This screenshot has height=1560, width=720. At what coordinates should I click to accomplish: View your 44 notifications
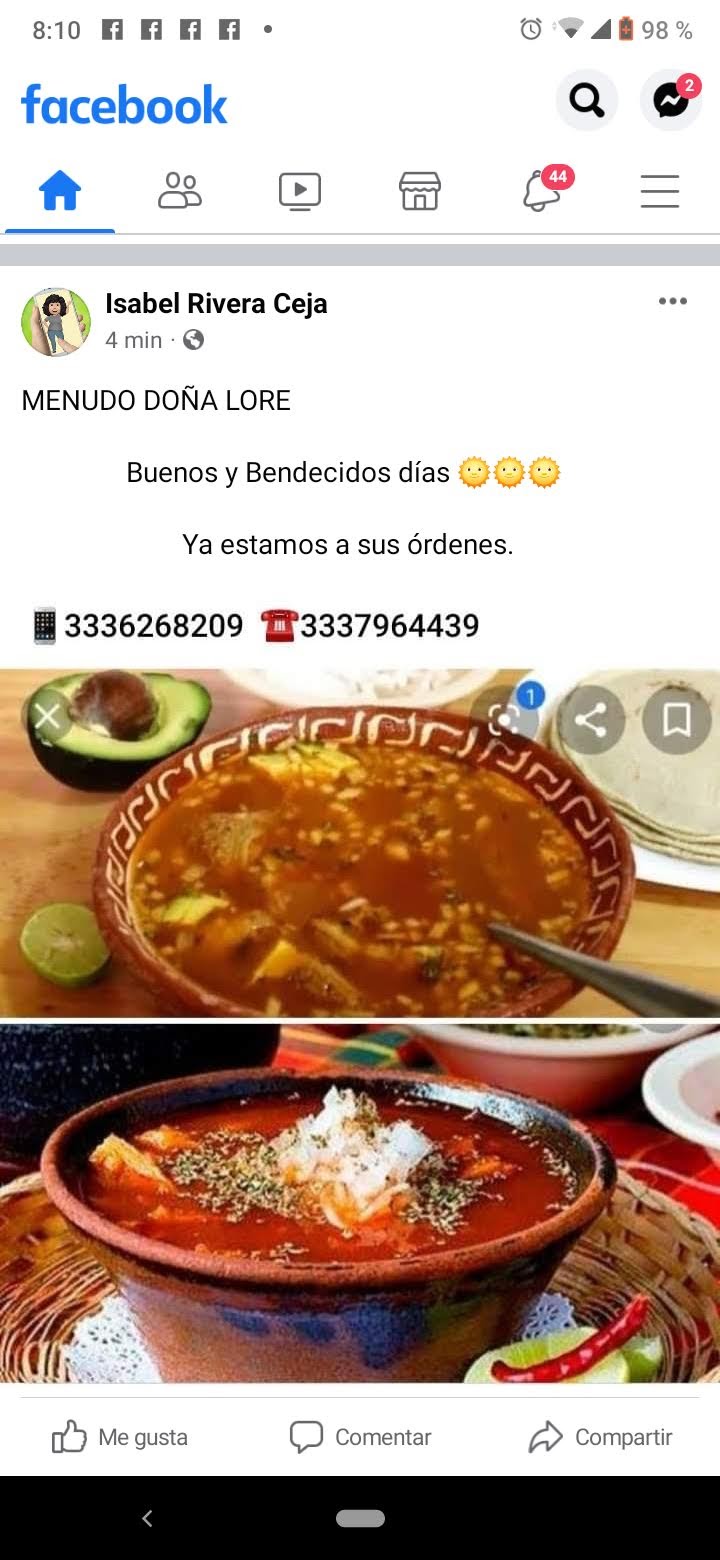pyautogui.click(x=539, y=192)
